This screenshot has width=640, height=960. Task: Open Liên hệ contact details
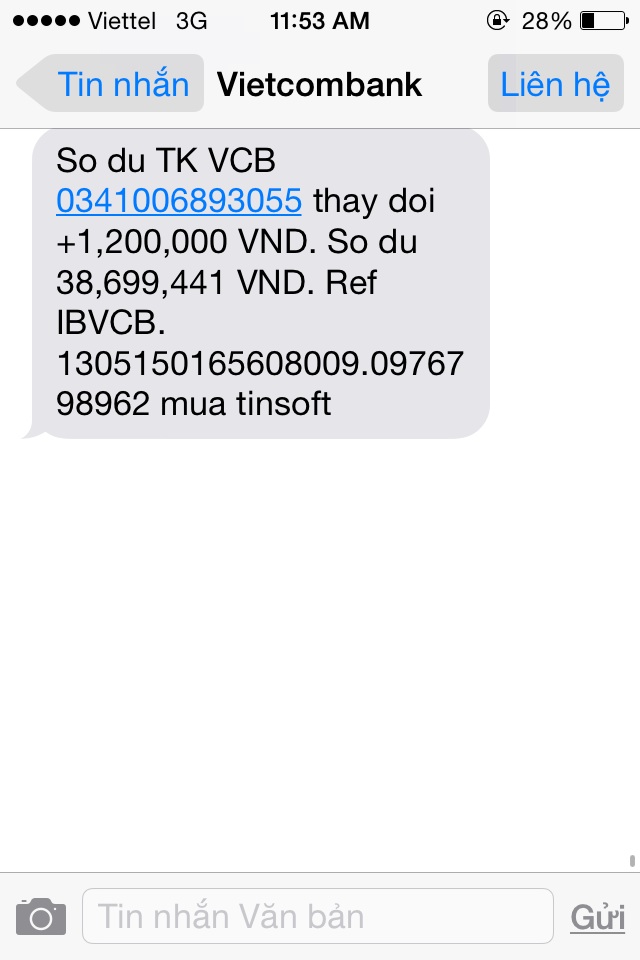point(555,84)
